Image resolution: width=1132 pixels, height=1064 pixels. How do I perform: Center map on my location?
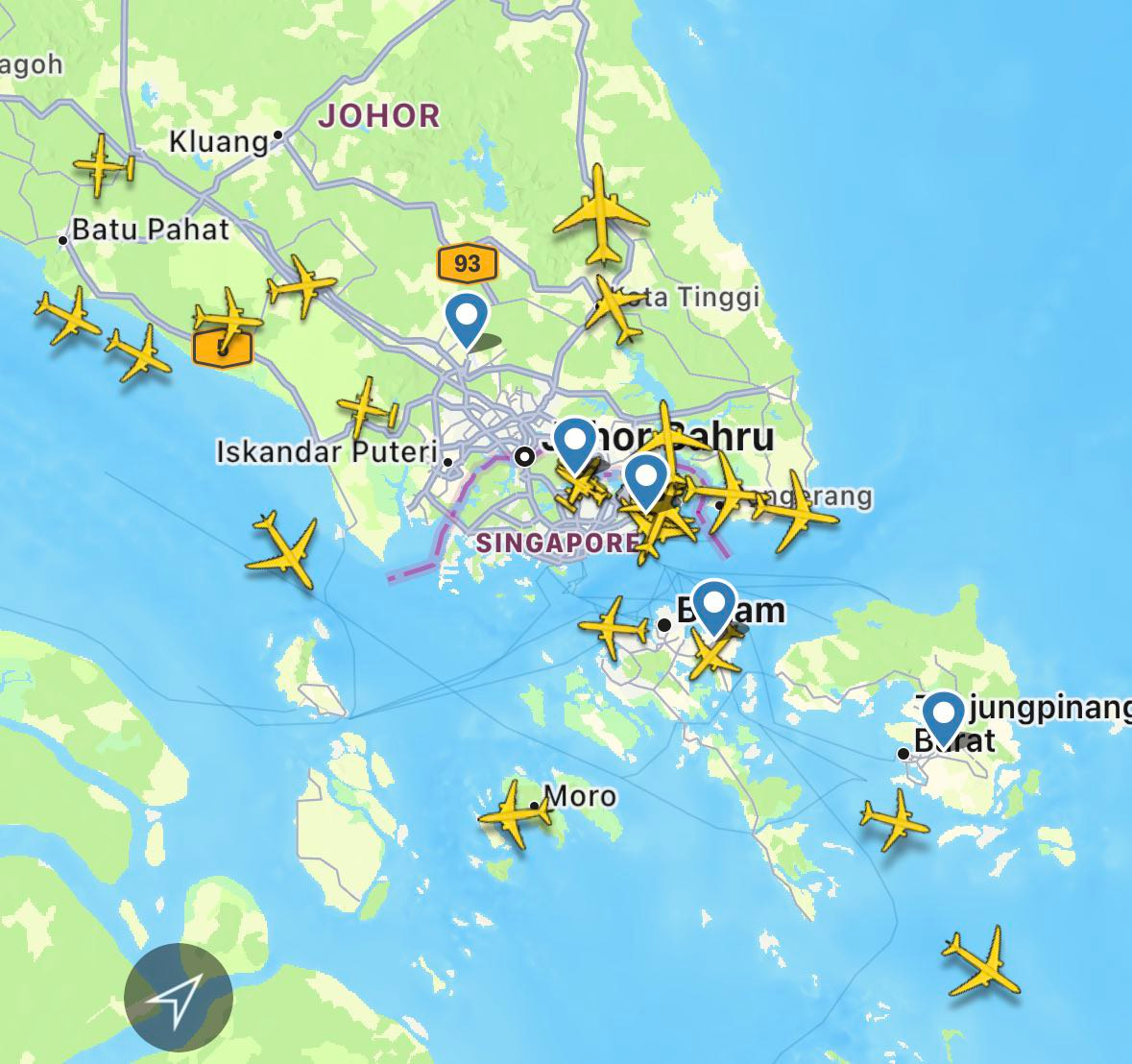coord(177,998)
